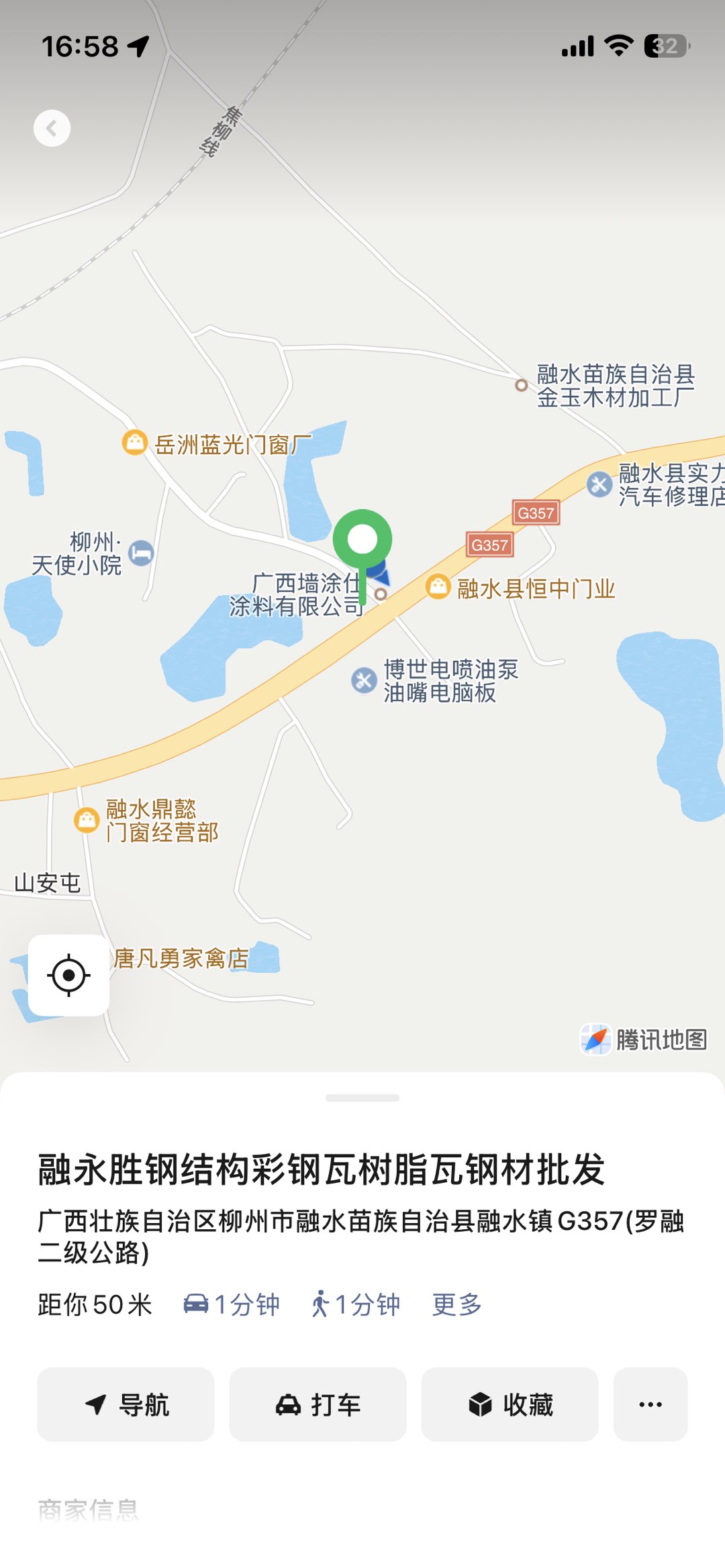Tap the green location pin on map

click(x=362, y=541)
